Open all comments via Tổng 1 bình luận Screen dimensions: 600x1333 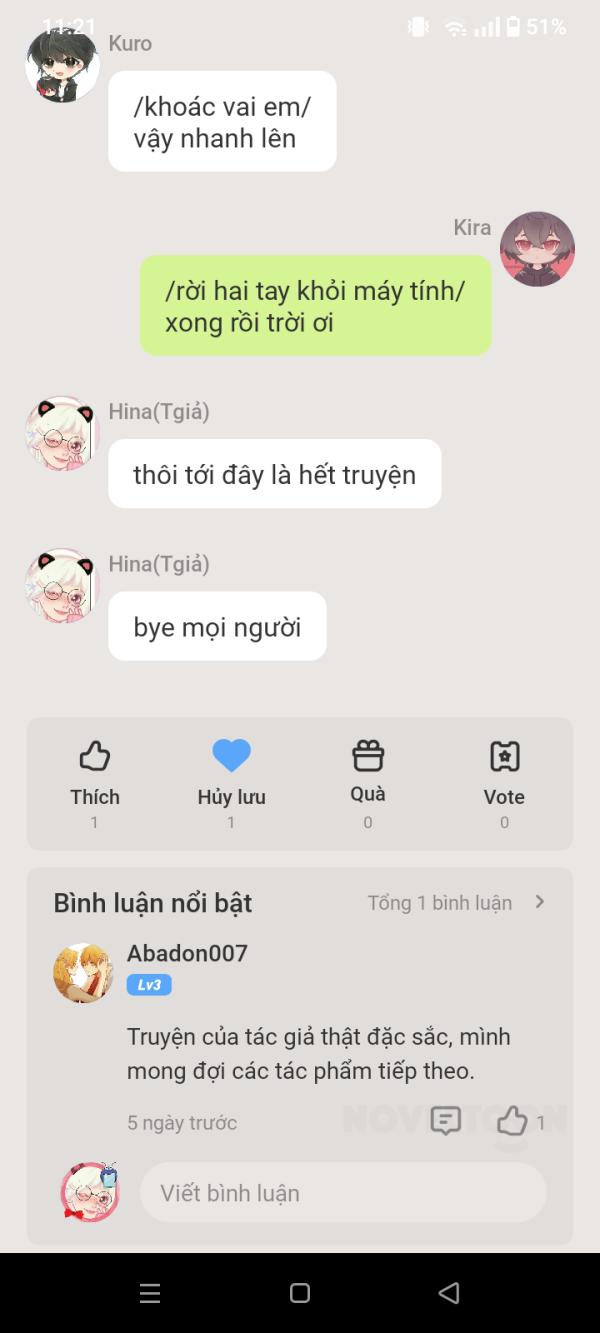click(x=455, y=902)
